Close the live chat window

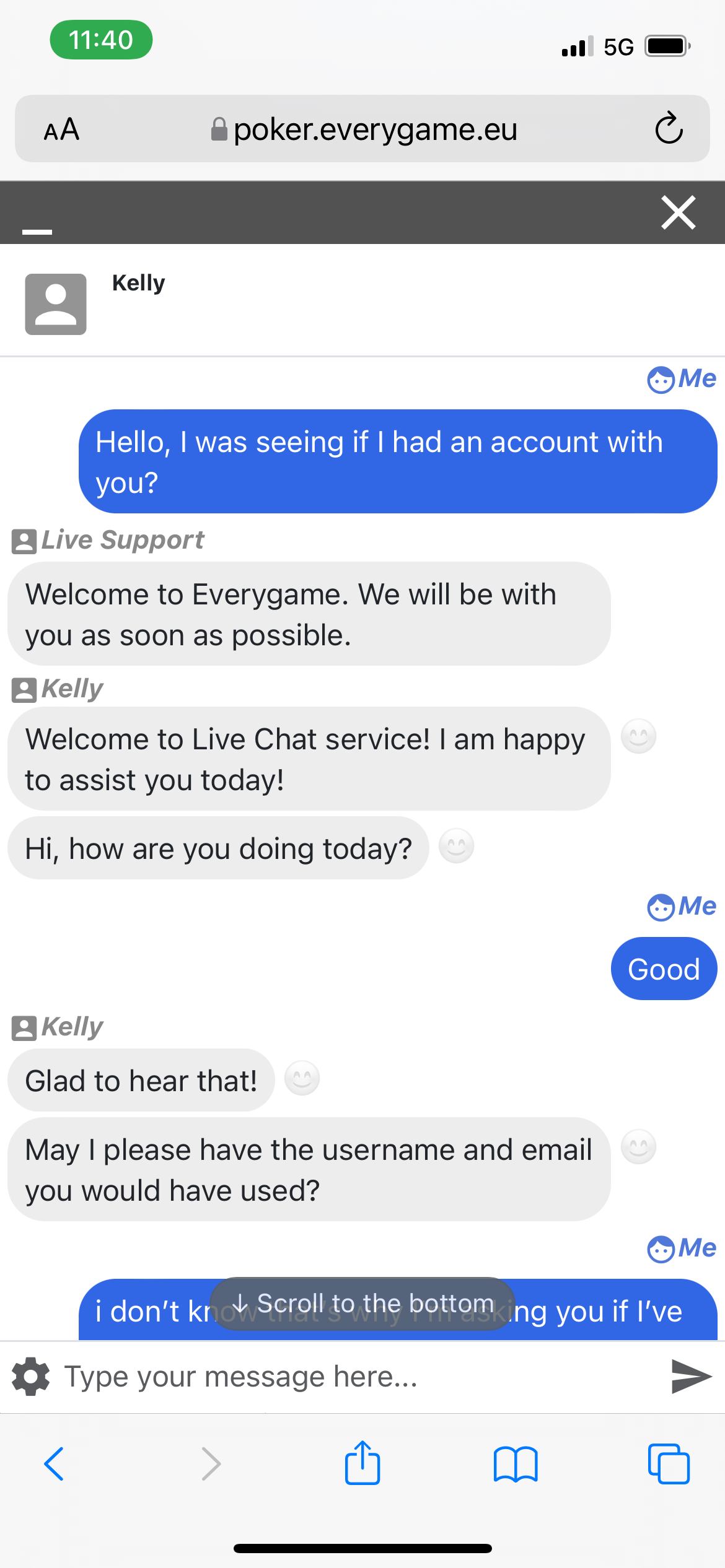click(678, 213)
